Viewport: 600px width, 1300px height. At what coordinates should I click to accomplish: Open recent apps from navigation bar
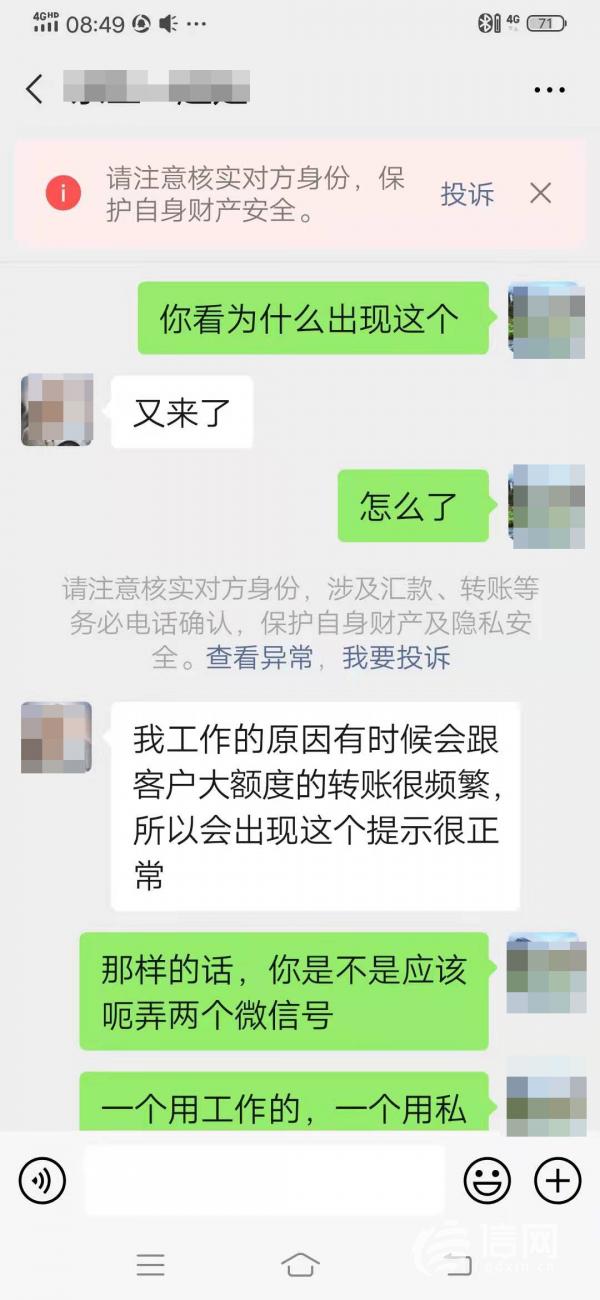150,1265
